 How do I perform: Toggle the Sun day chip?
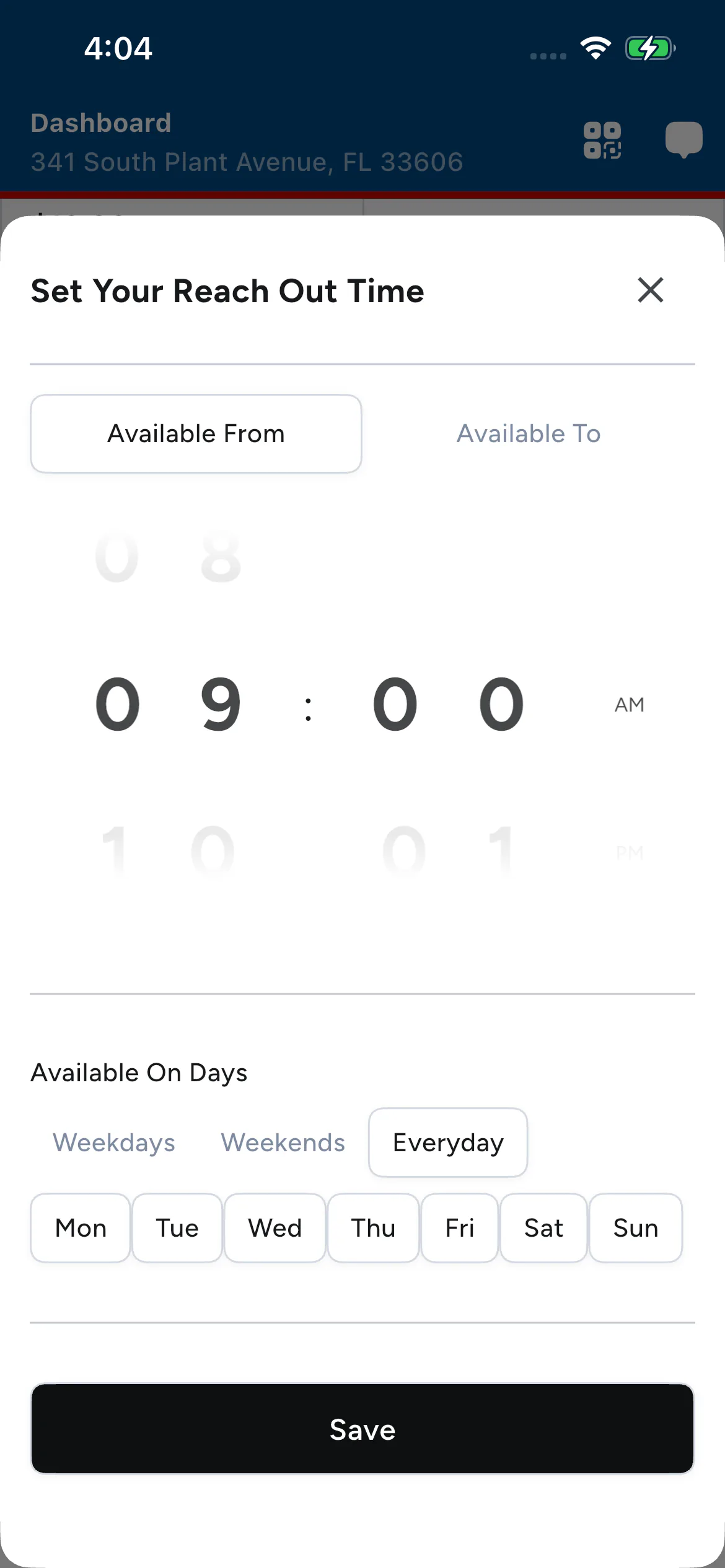[636, 1228]
